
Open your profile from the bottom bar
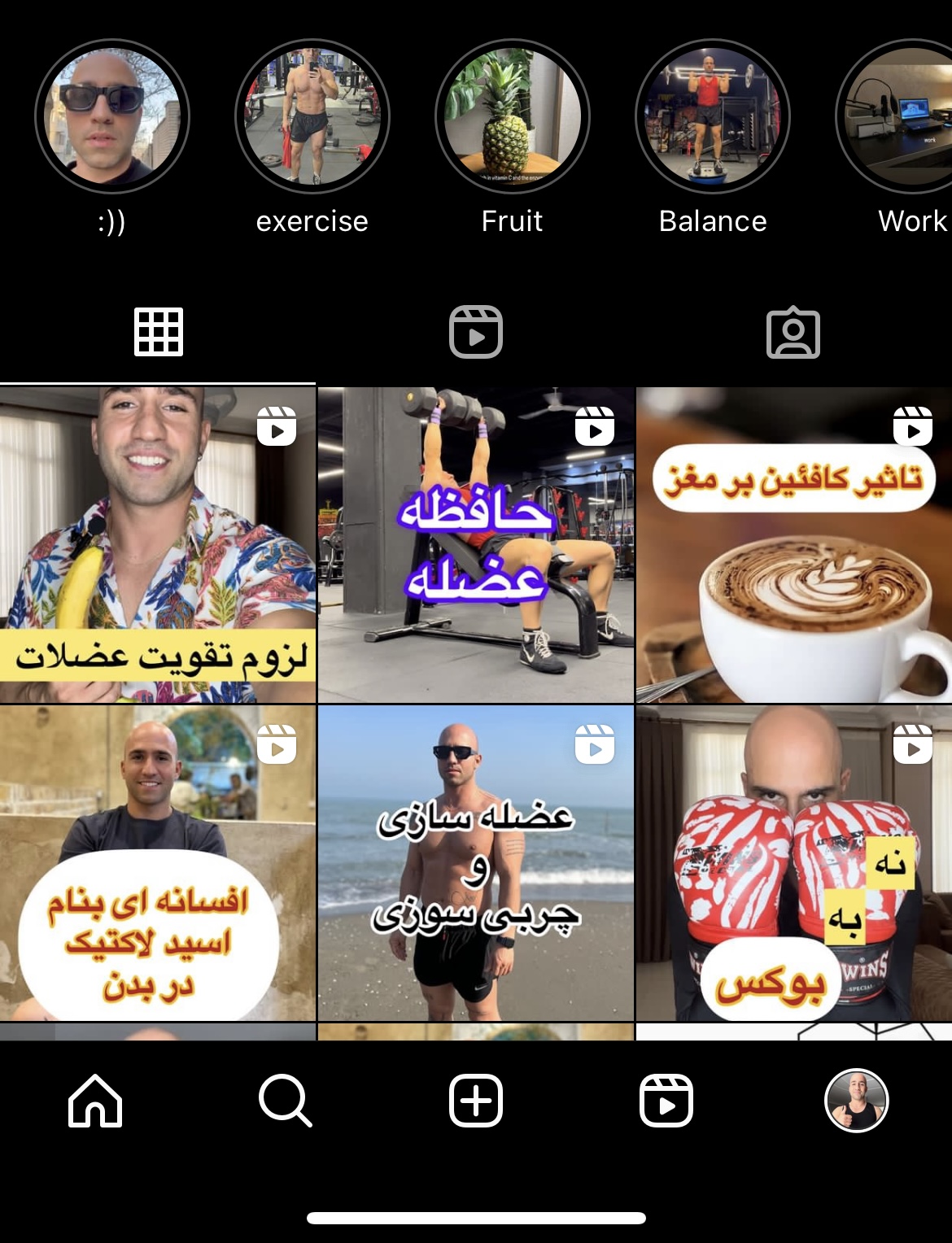tap(857, 1101)
